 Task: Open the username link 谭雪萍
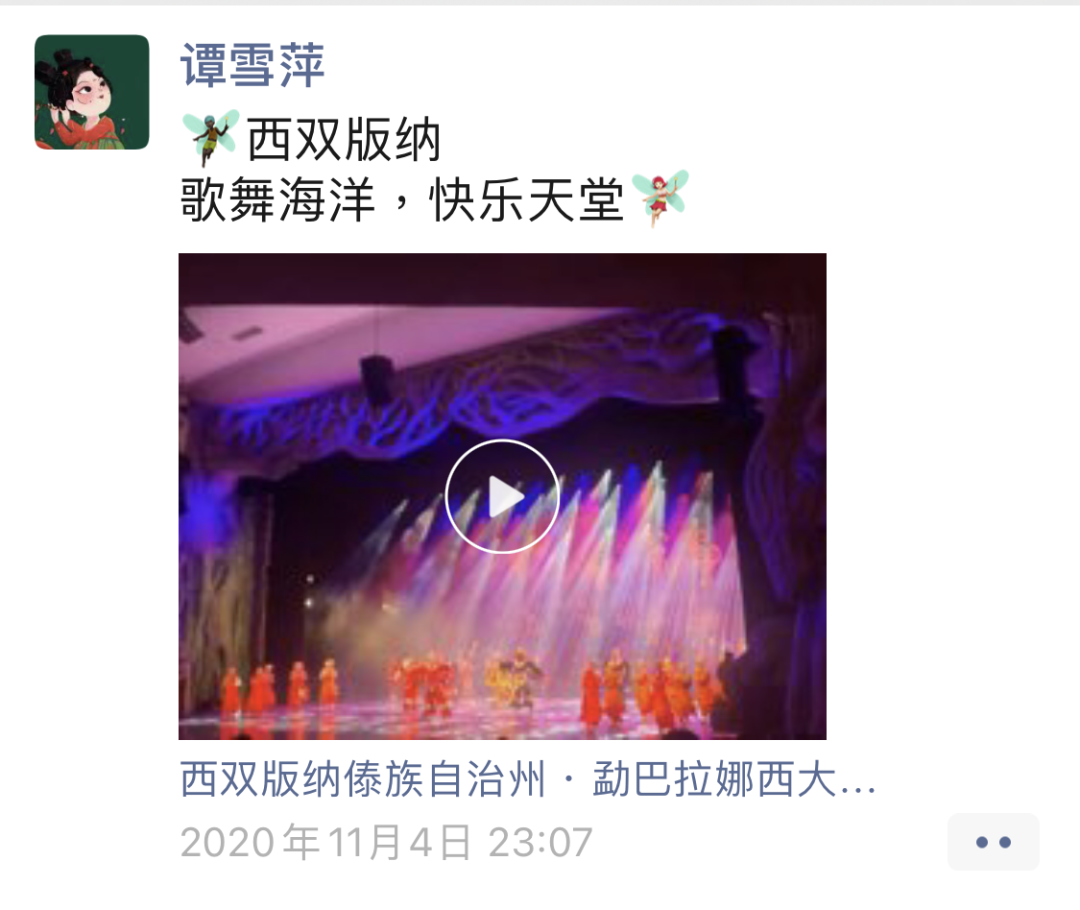(x=253, y=66)
